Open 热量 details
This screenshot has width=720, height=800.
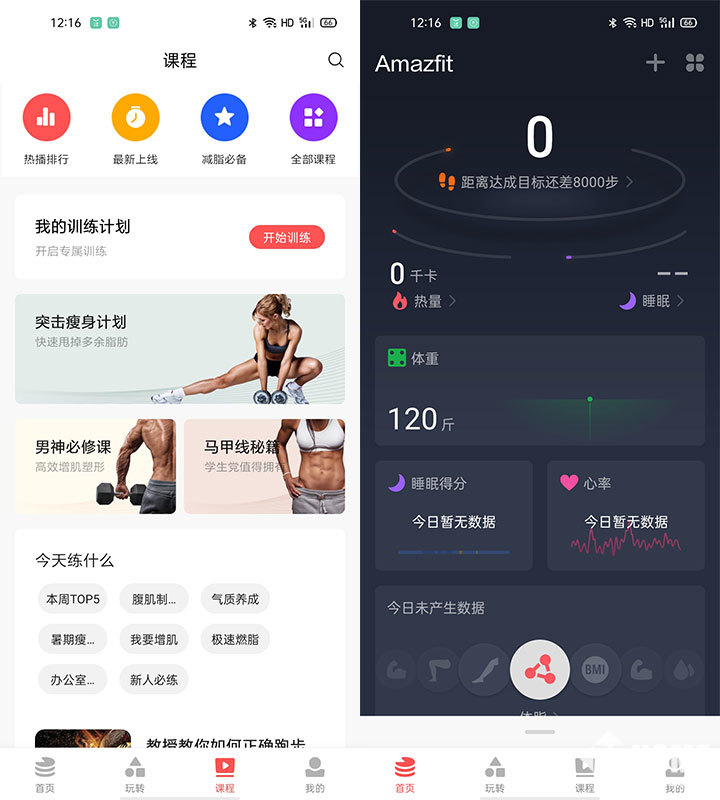point(426,300)
